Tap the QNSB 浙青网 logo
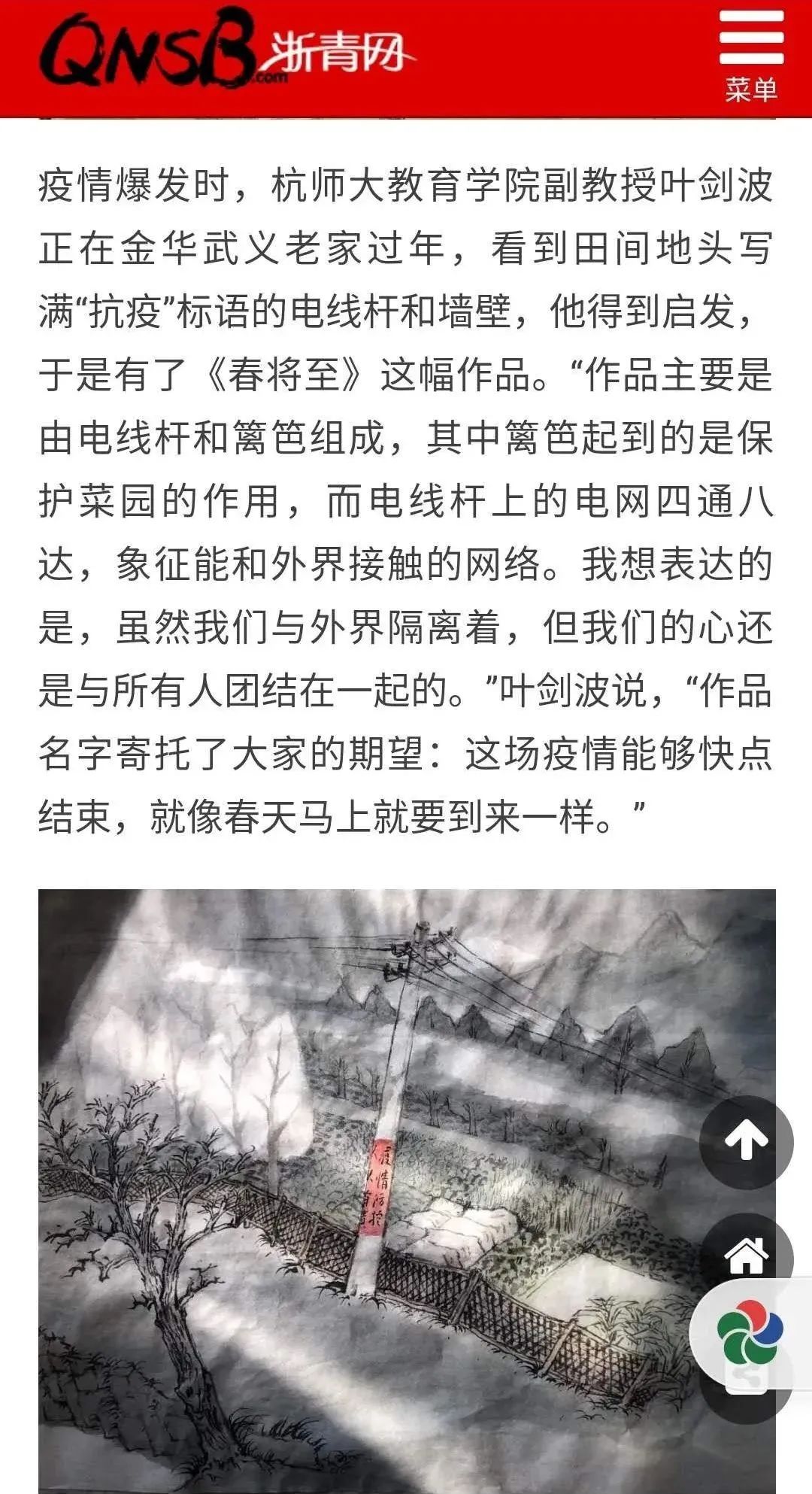The width and height of the screenshot is (812, 1494). click(227, 49)
